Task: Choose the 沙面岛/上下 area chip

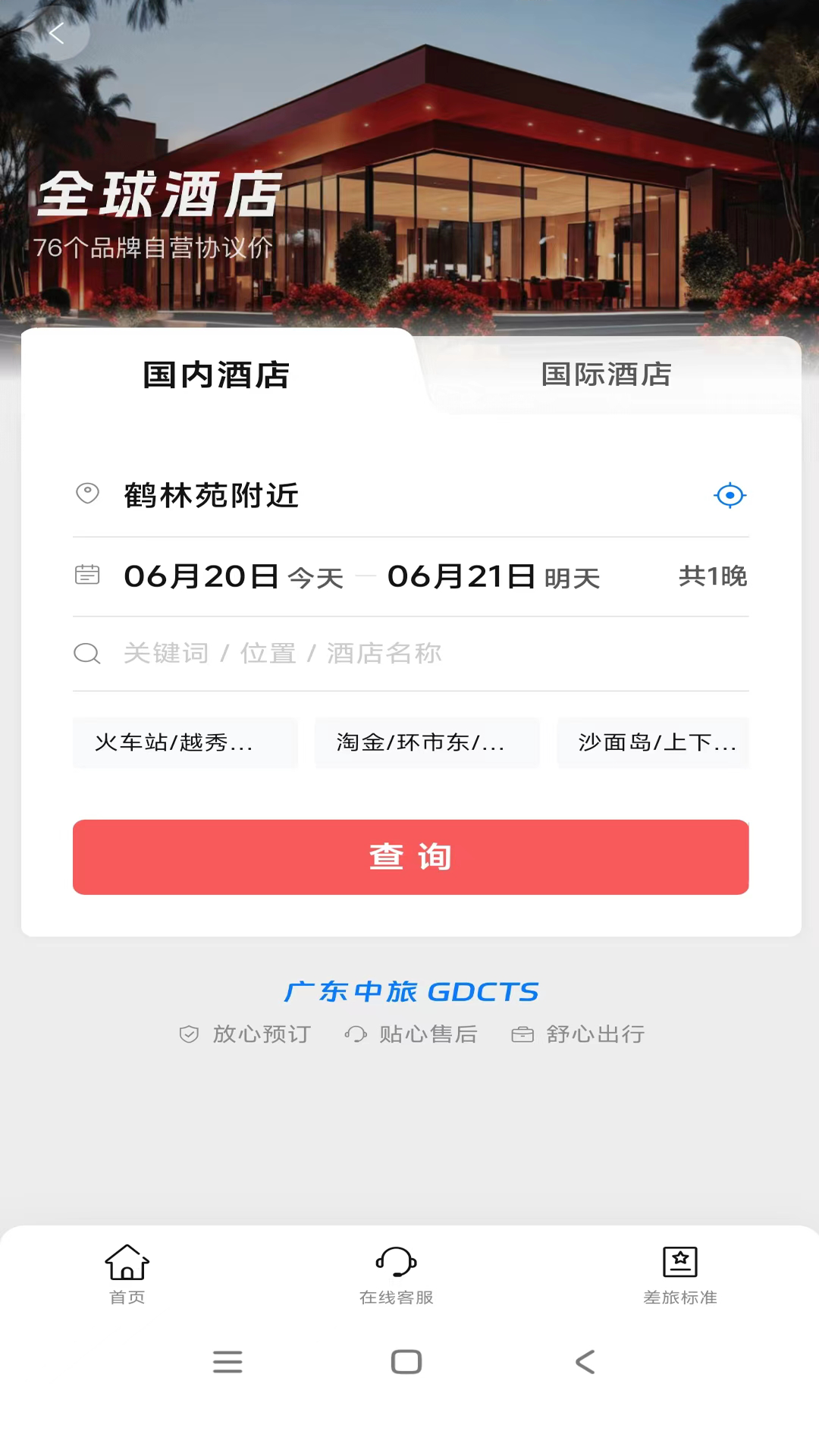Action: point(653,742)
